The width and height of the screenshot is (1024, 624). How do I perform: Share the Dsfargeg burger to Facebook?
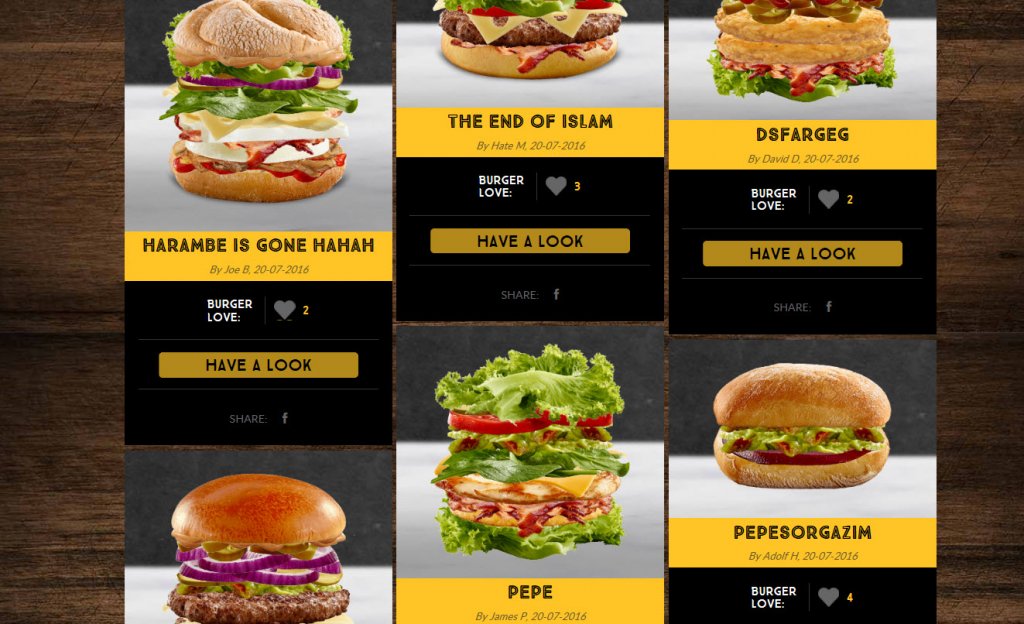point(828,307)
